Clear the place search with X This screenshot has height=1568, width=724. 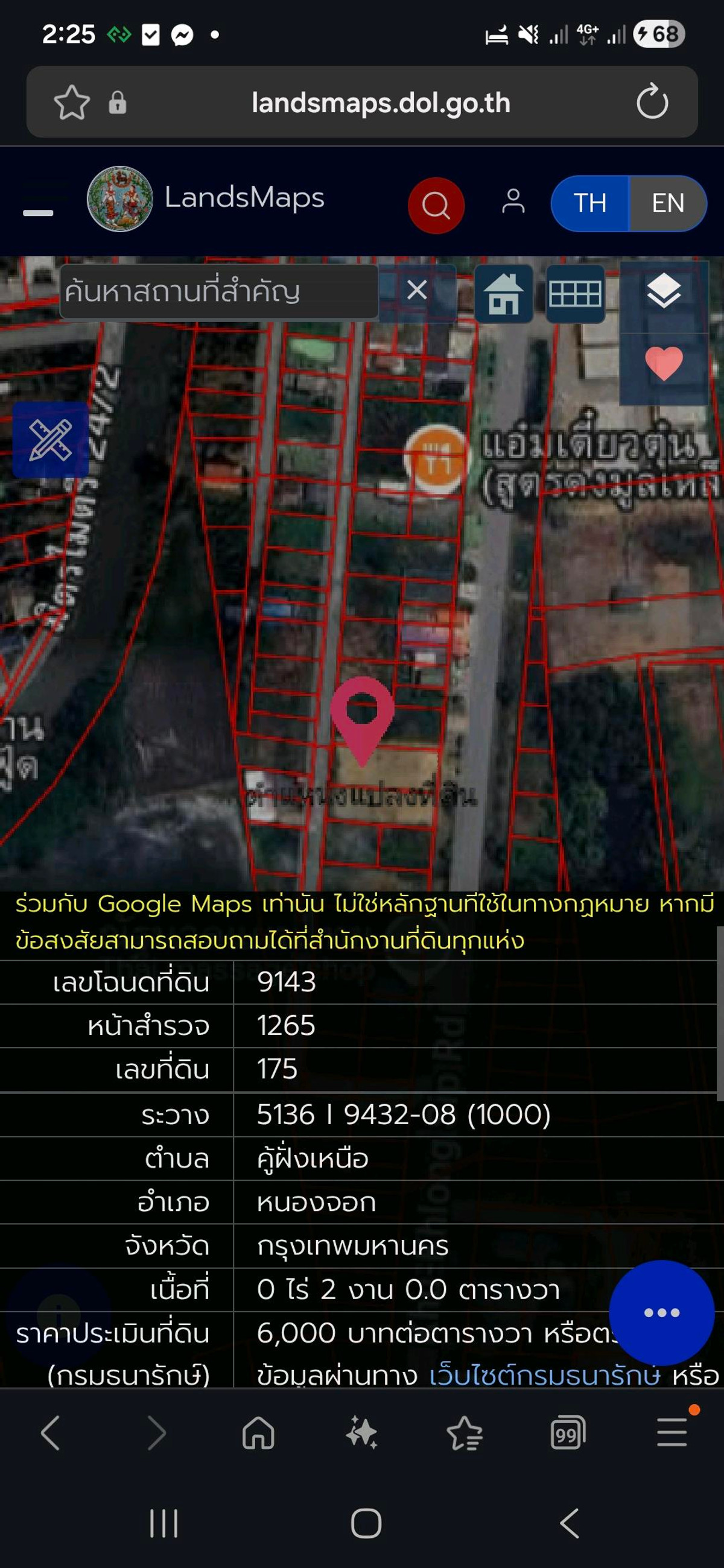pos(417,289)
